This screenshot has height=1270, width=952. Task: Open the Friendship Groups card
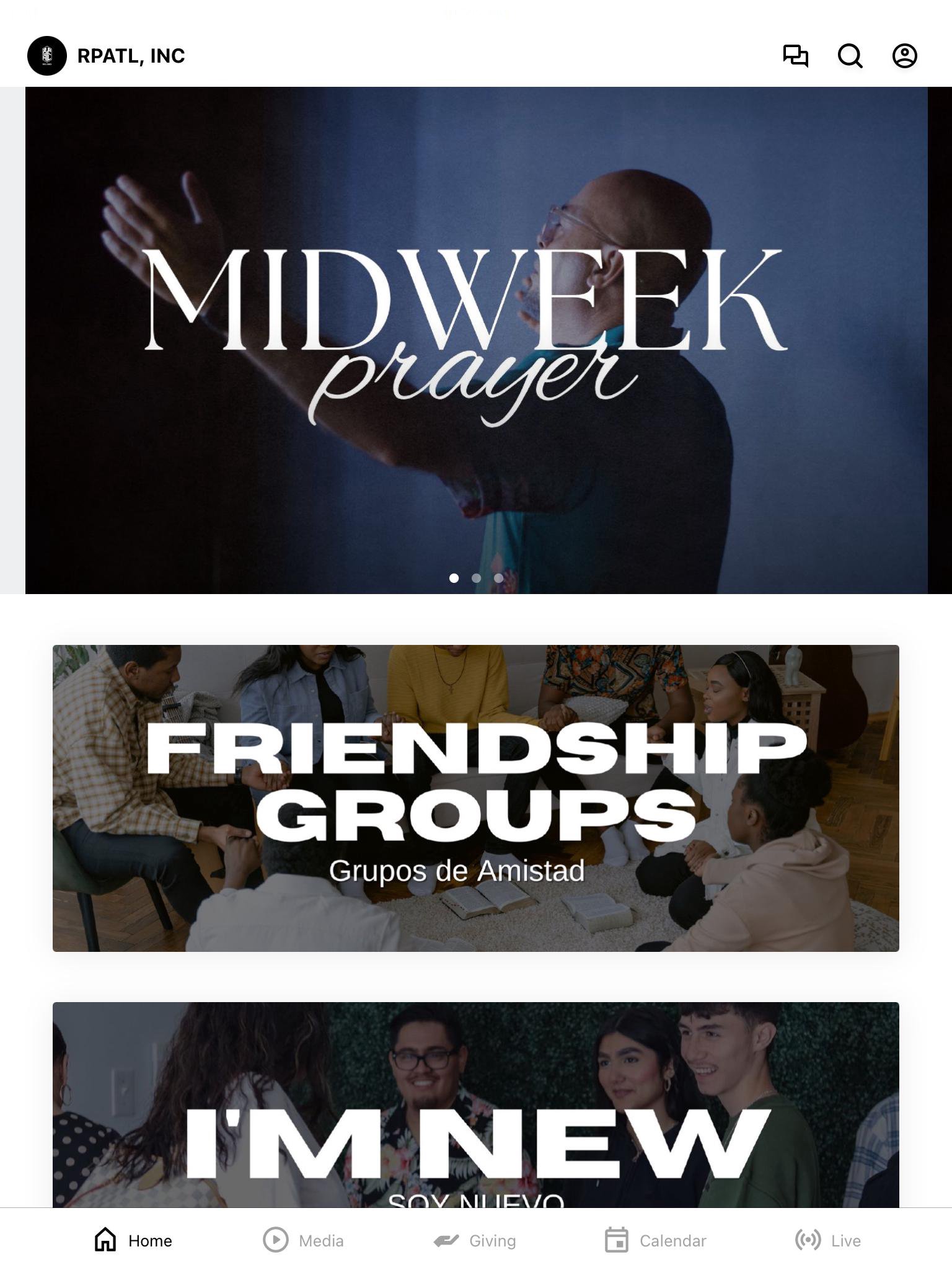(x=476, y=798)
